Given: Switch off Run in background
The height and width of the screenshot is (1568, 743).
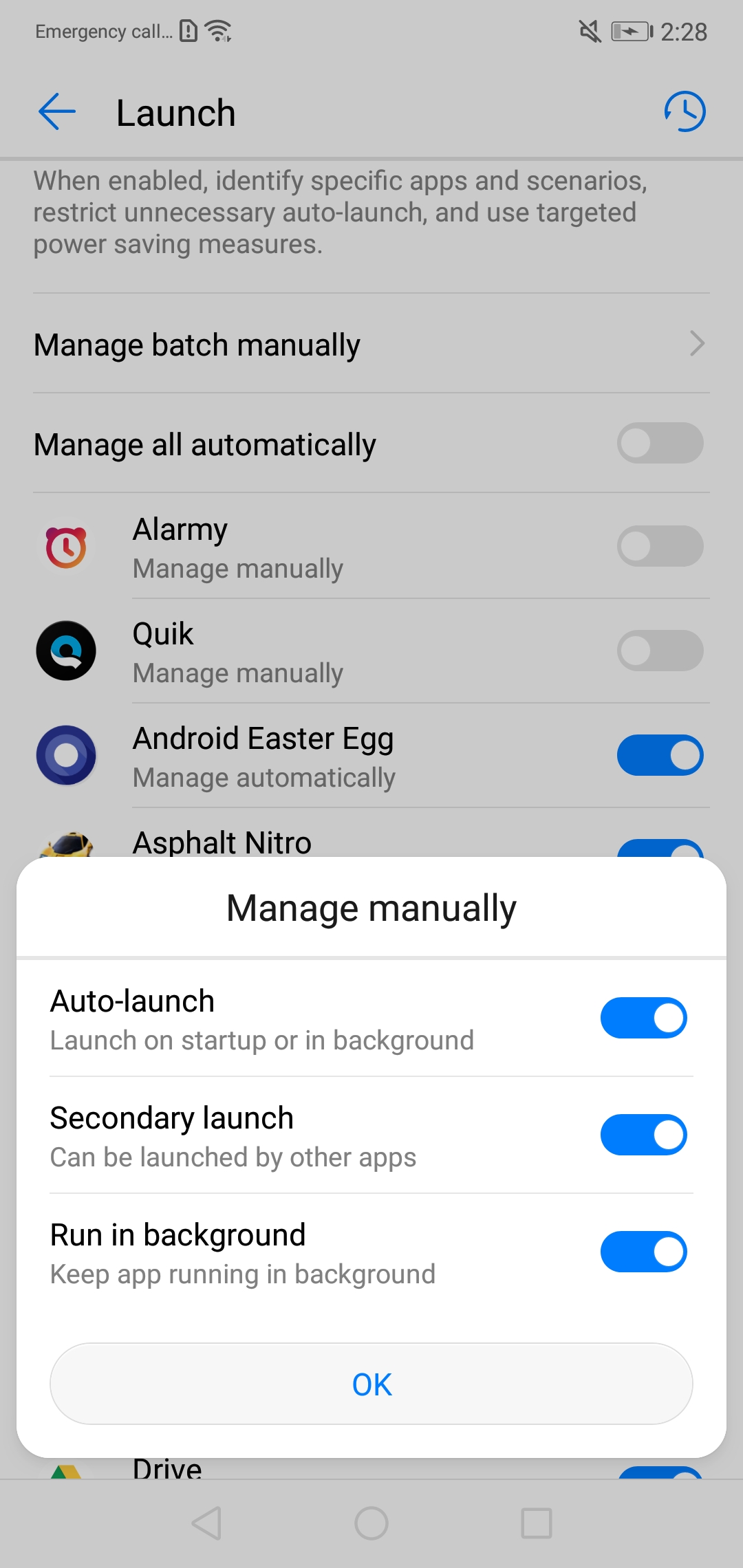Looking at the screenshot, I should (x=643, y=1252).
